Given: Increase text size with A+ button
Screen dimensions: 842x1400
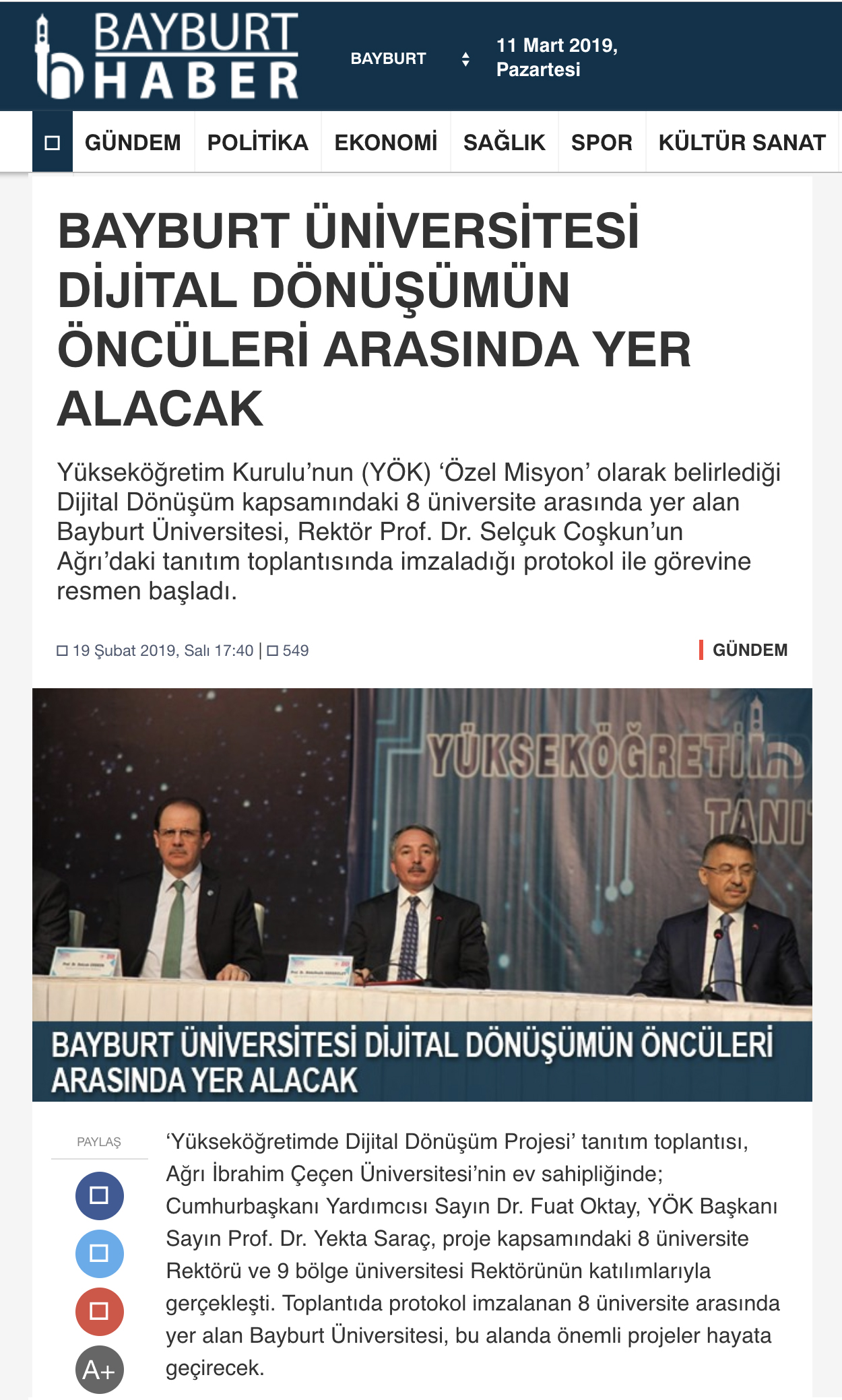Looking at the screenshot, I should (99, 1369).
